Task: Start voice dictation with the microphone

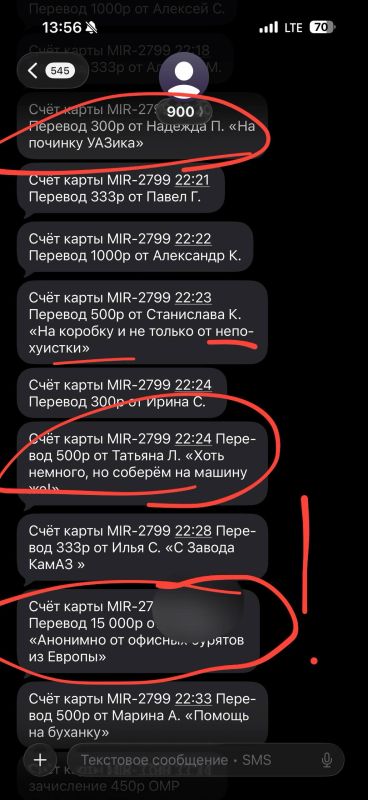Action: pyautogui.click(x=327, y=760)
